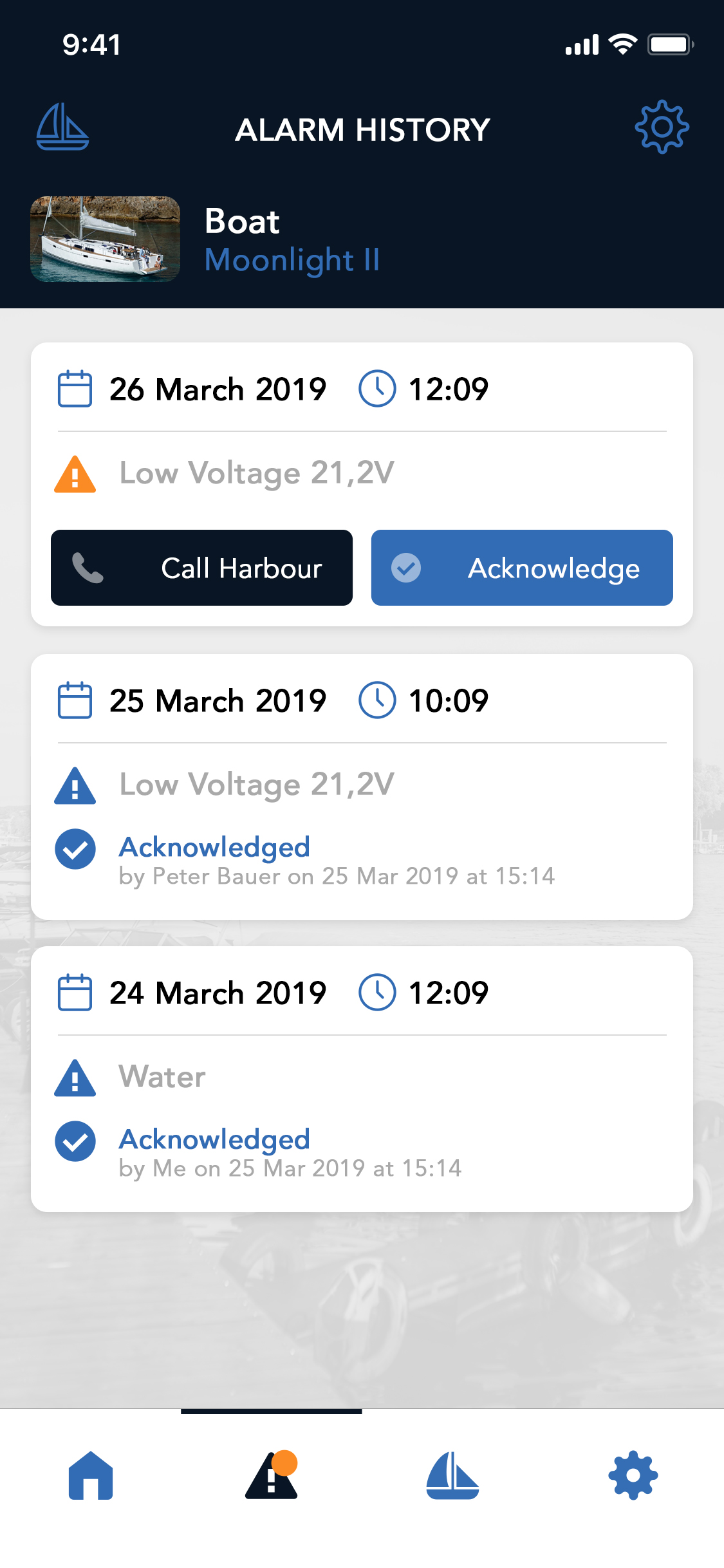Image resolution: width=724 pixels, height=1568 pixels.
Task: Go to the boat tab in the bottom bar
Action: point(452,1475)
